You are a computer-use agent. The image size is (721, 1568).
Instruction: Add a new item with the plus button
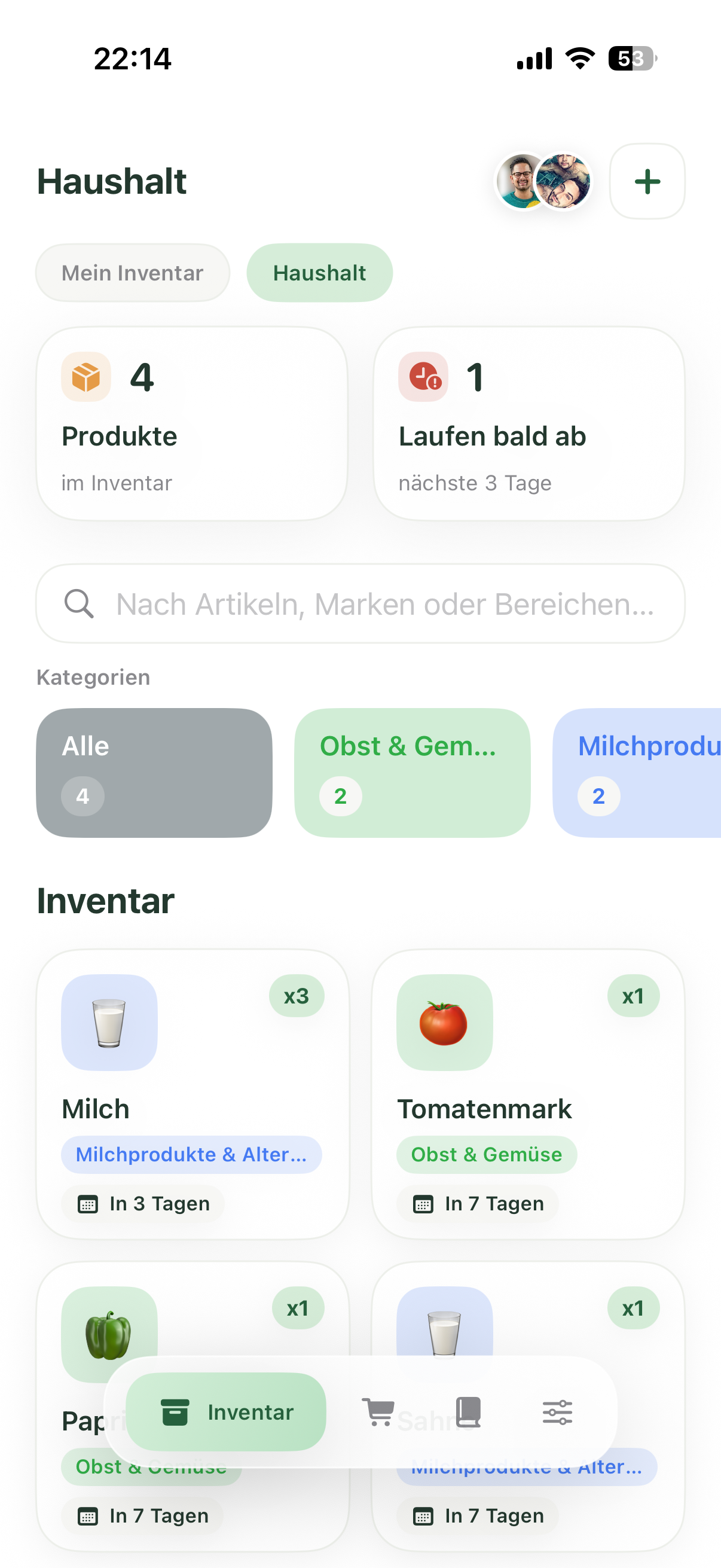(x=647, y=181)
